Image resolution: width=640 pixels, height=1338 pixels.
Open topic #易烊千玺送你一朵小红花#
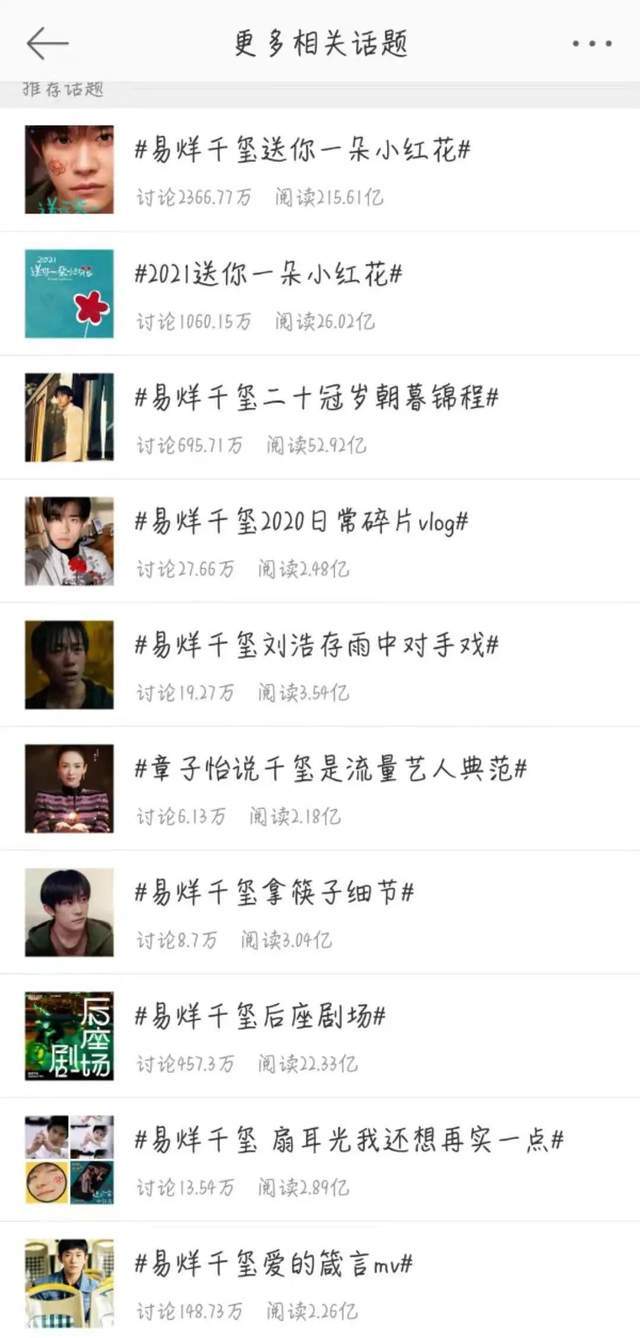point(302,150)
